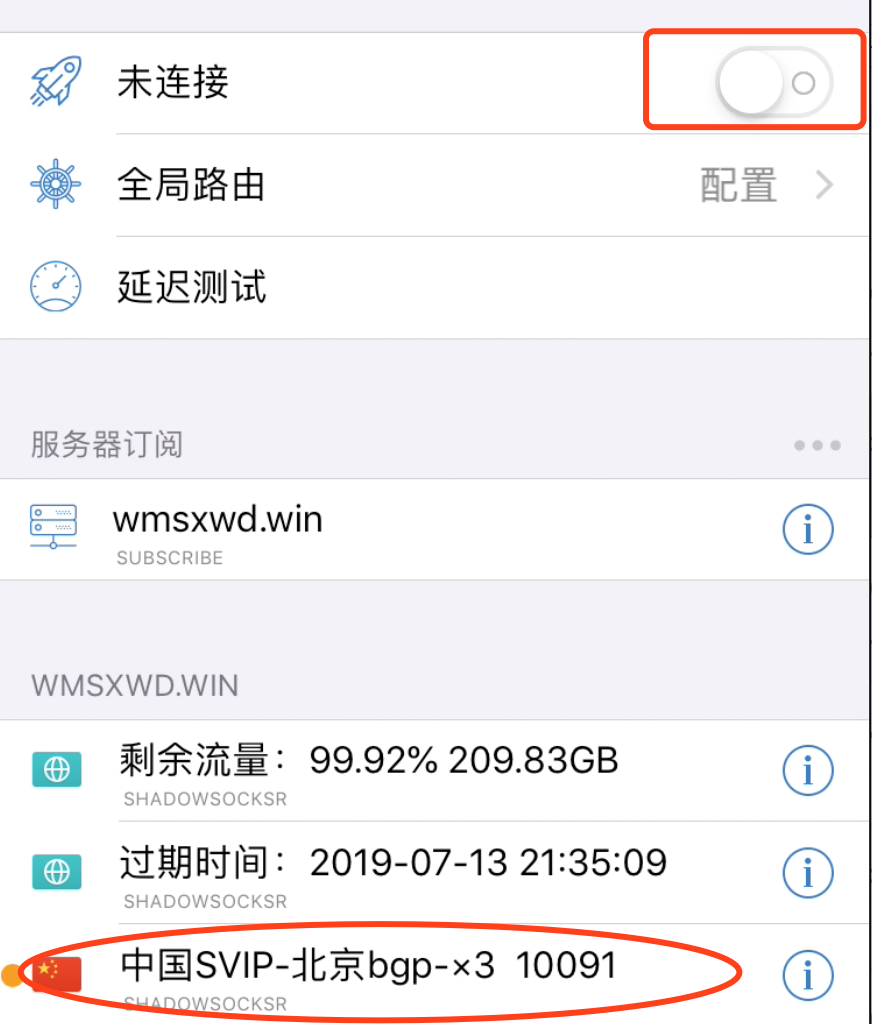Open info for 中国SVIP-北京bgp node
Screen dimensions: 872x1024
(807, 972)
